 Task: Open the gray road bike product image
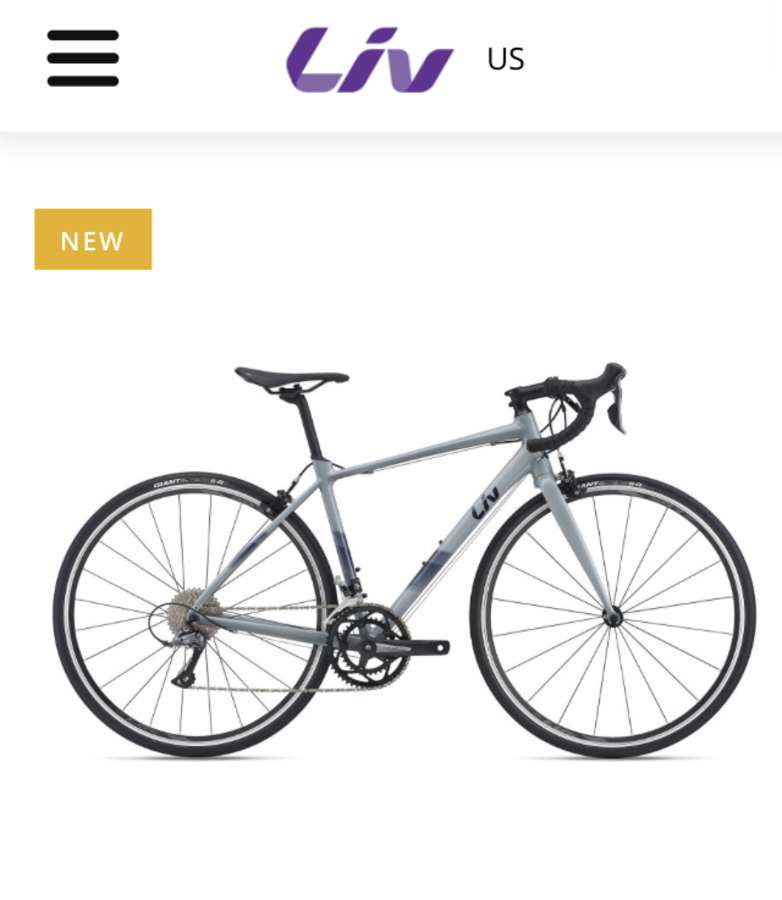click(x=404, y=560)
